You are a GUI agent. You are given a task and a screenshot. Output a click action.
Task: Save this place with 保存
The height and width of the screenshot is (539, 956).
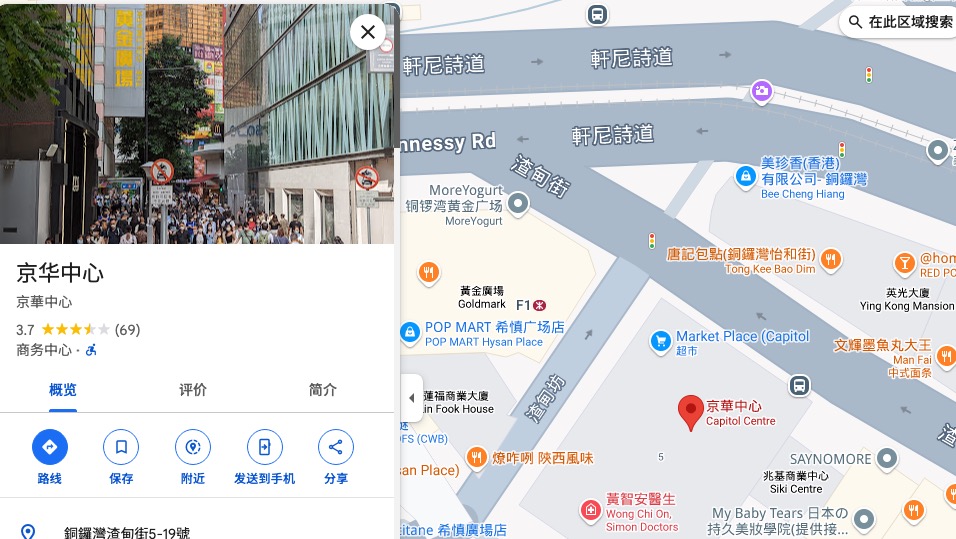(121, 447)
